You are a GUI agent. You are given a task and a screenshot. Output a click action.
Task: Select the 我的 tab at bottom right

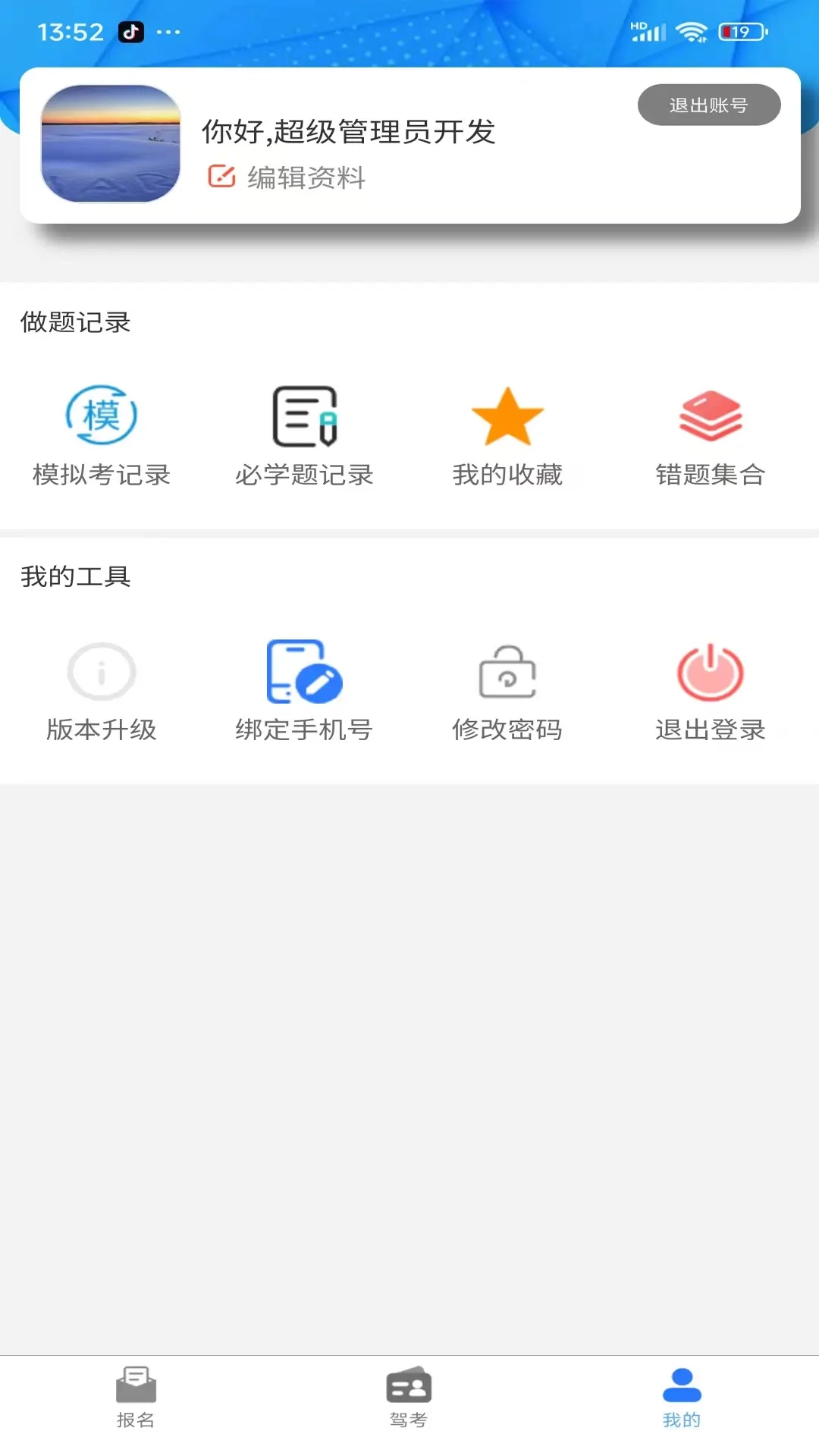tap(682, 1401)
